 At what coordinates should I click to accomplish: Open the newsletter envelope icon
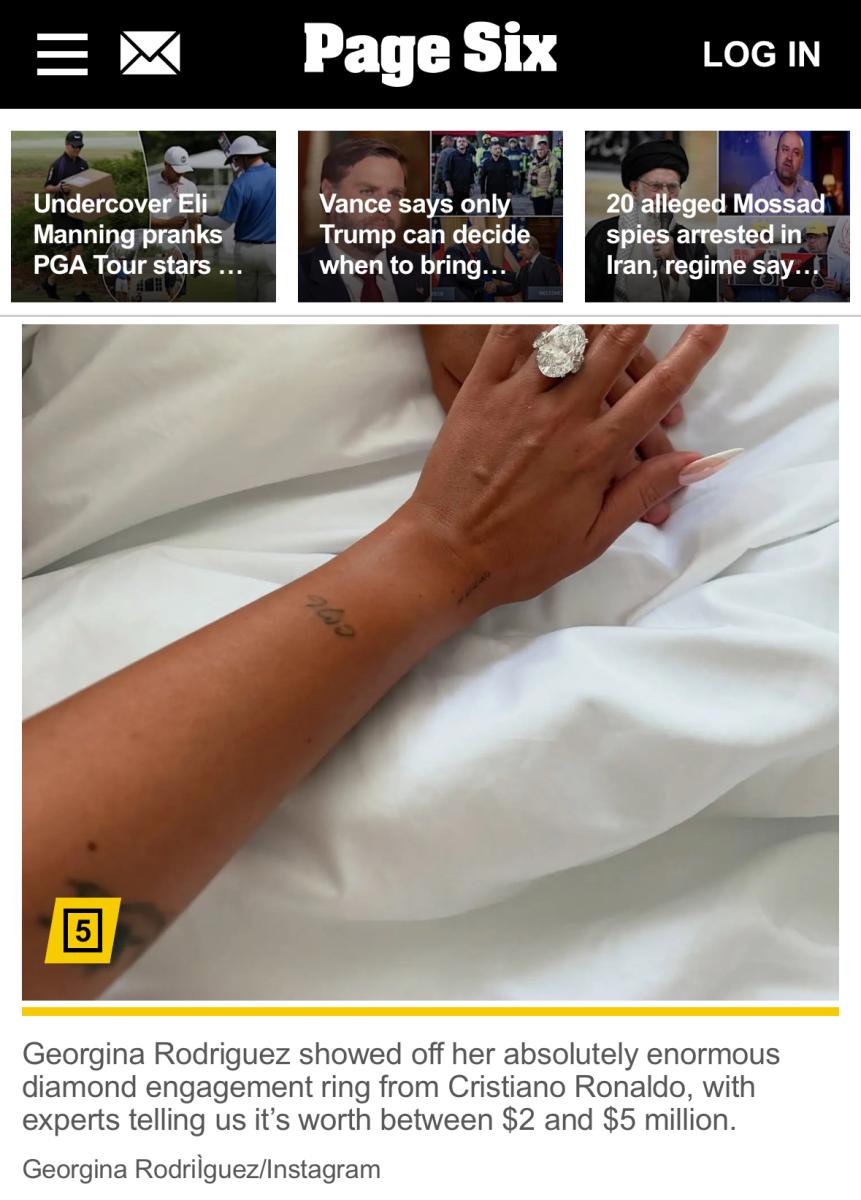coord(150,54)
